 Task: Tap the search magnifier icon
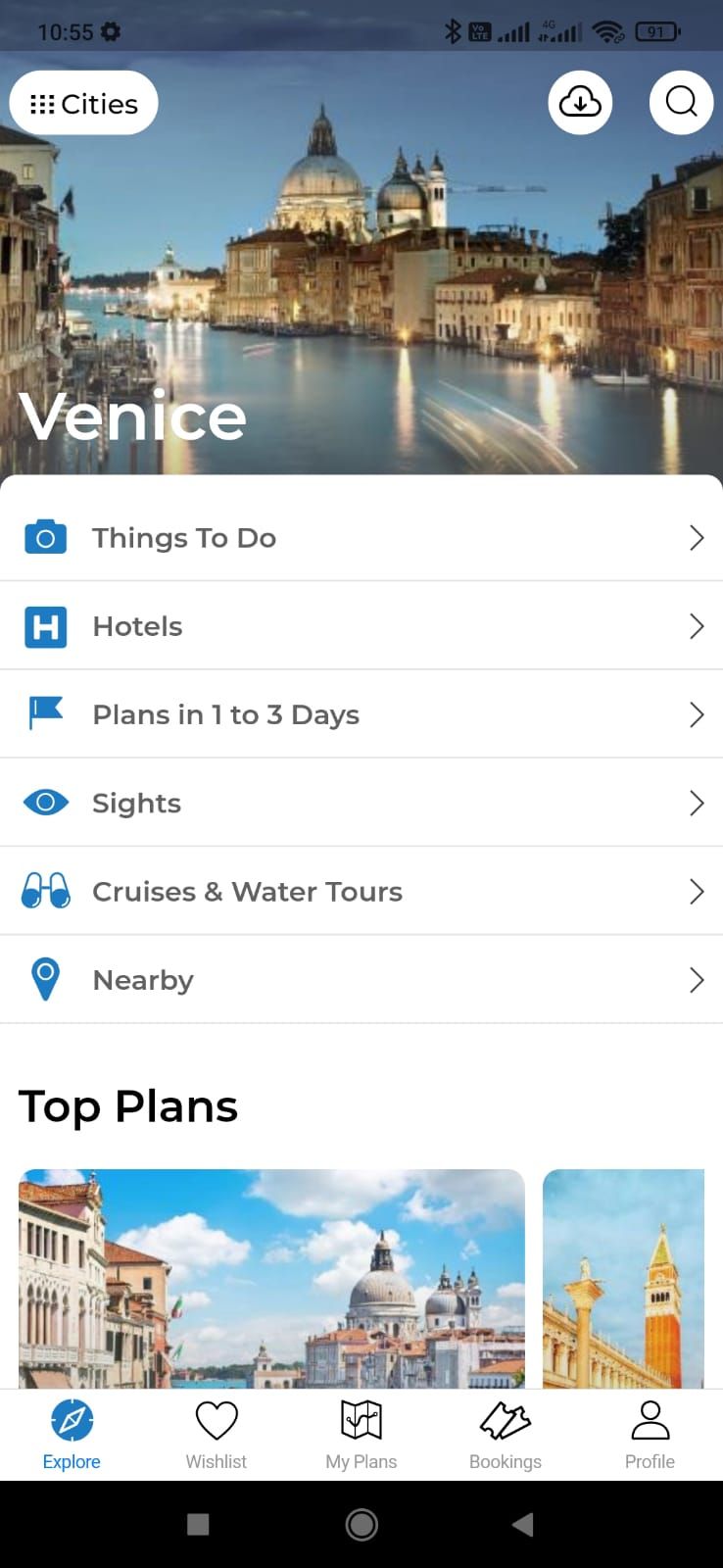click(681, 102)
